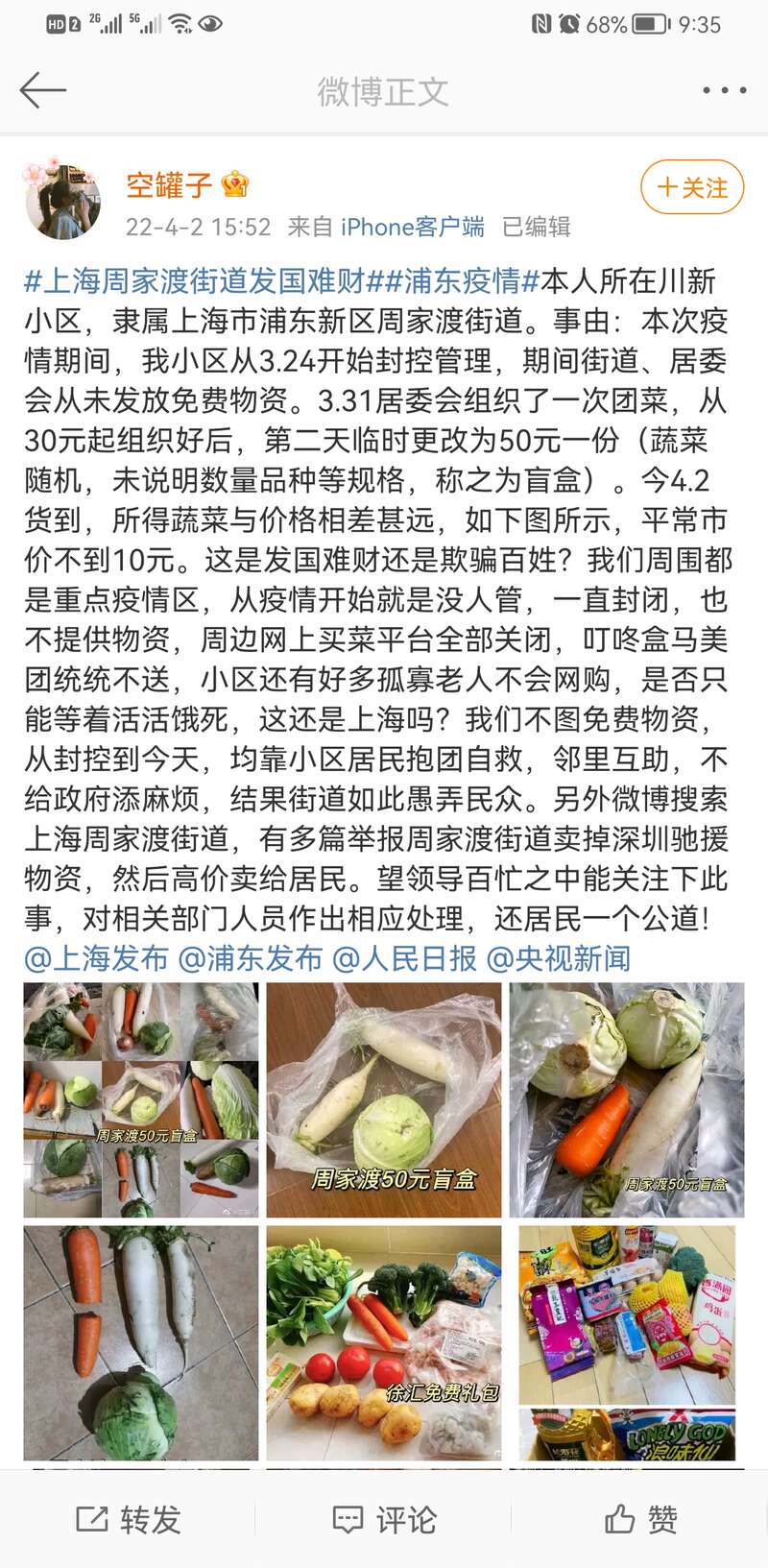Open 评论 to comment
Image resolution: width=768 pixels, height=1568 pixels.
[384, 1519]
